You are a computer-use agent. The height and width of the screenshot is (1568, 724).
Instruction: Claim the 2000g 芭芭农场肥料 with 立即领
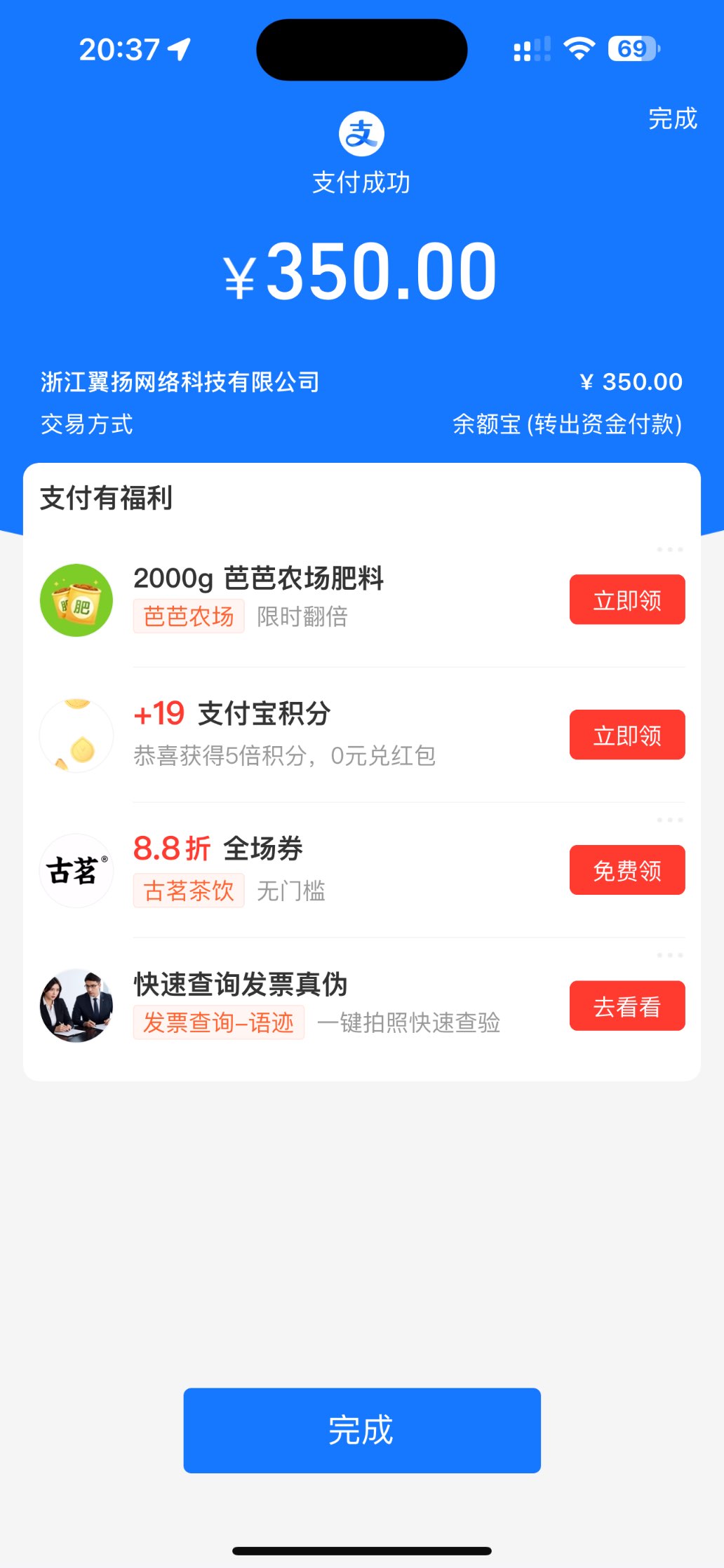coord(626,600)
